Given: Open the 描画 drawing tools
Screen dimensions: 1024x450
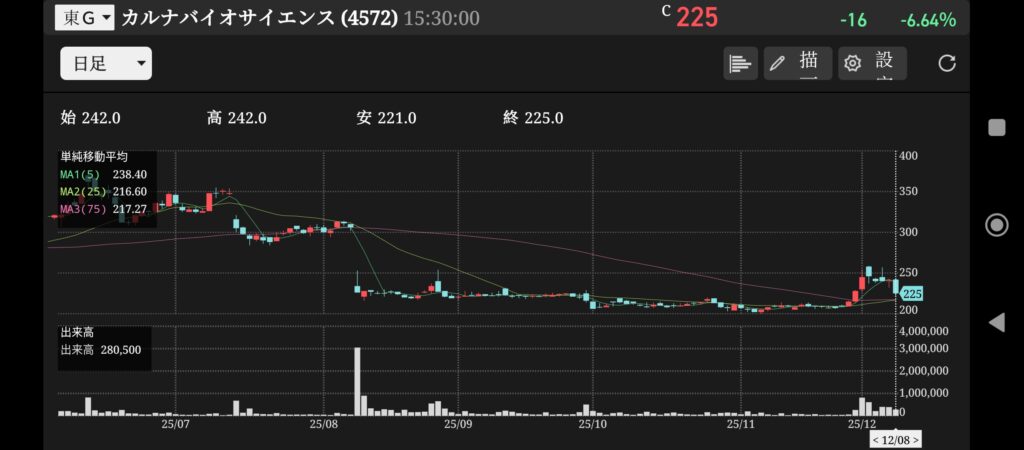Looking at the screenshot, I should click(797, 64).
